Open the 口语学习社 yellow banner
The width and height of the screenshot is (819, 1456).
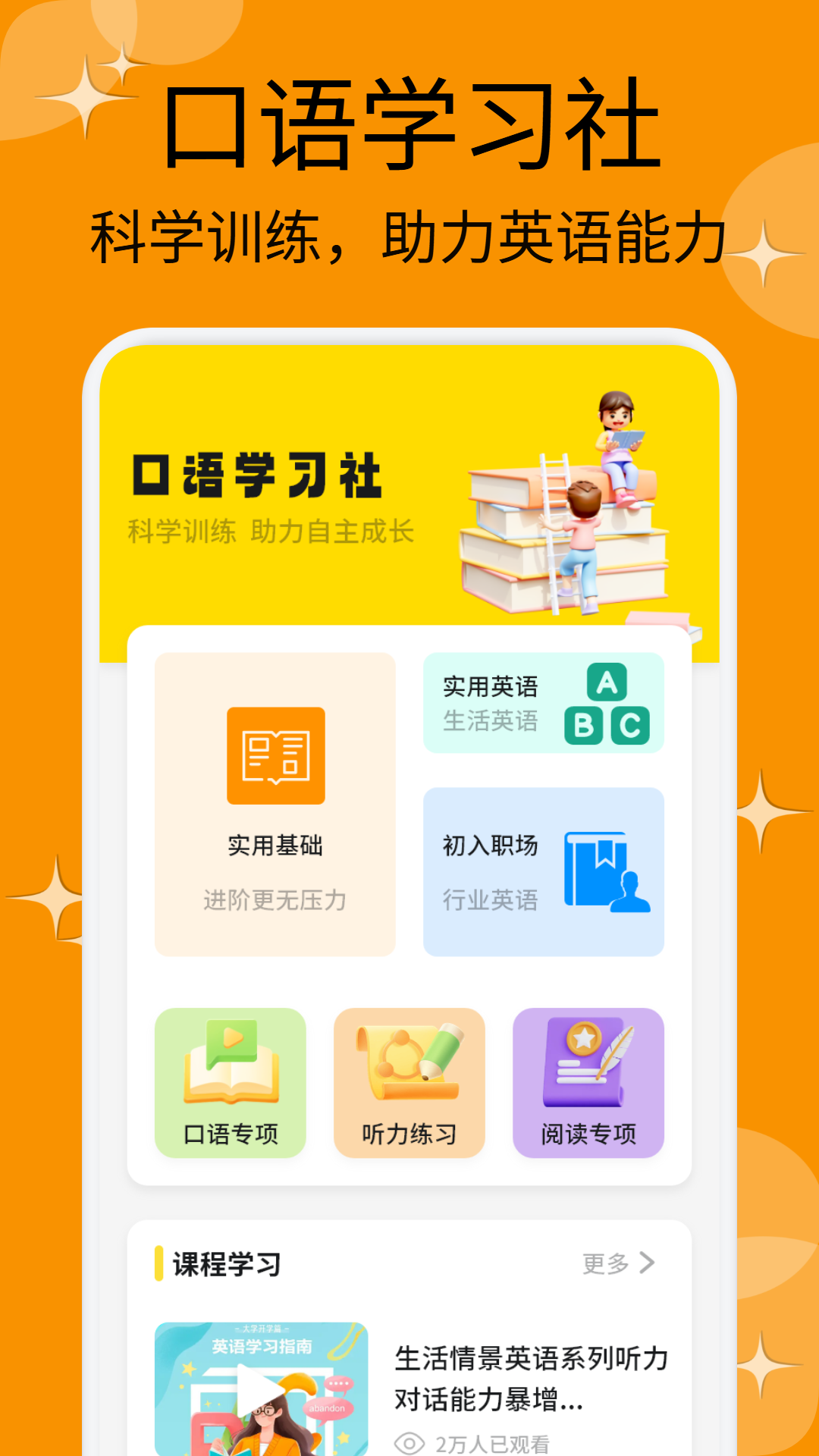409,500
